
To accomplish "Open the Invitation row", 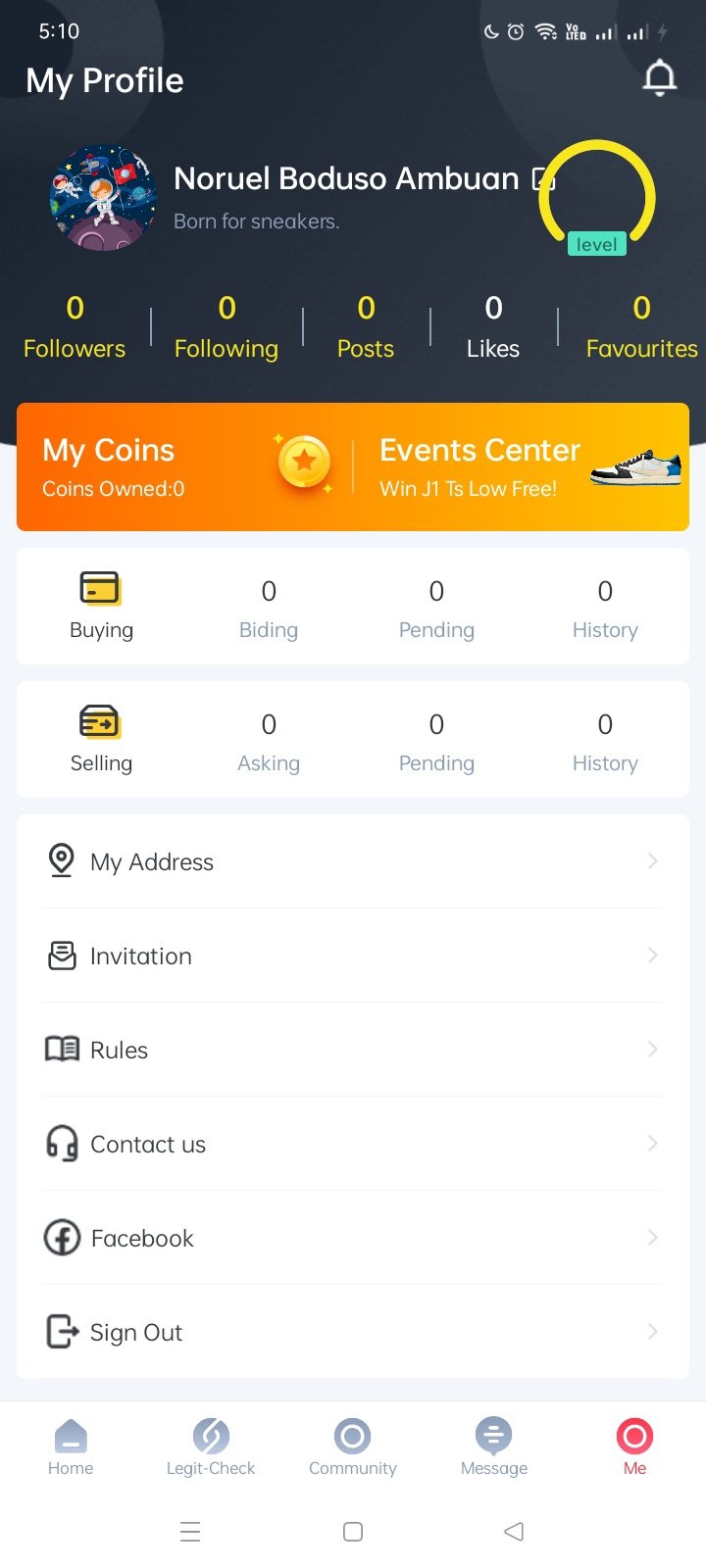I will pos(353,955).
